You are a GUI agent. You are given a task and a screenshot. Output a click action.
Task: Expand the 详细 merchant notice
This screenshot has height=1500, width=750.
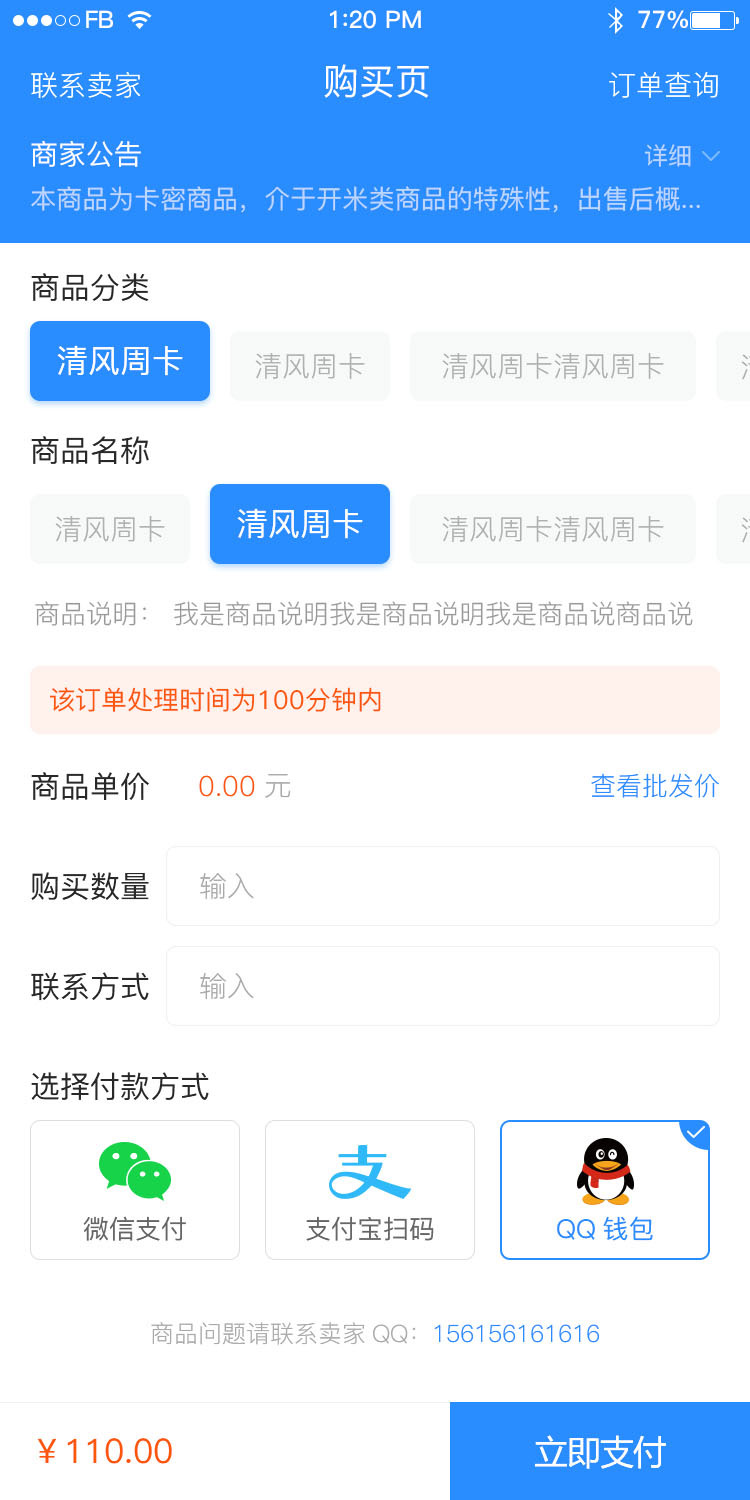(x=682, y=156)
